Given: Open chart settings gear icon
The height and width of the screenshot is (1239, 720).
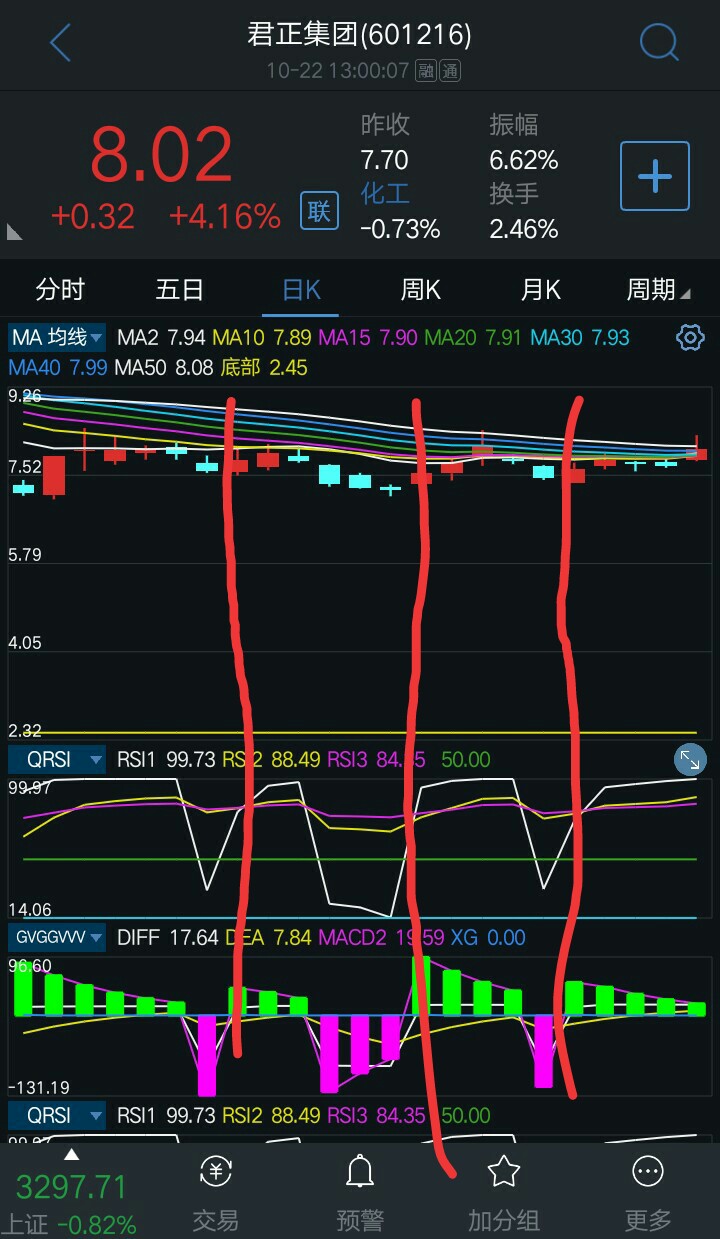Looking at the screenshot, I should coord(690,338).
